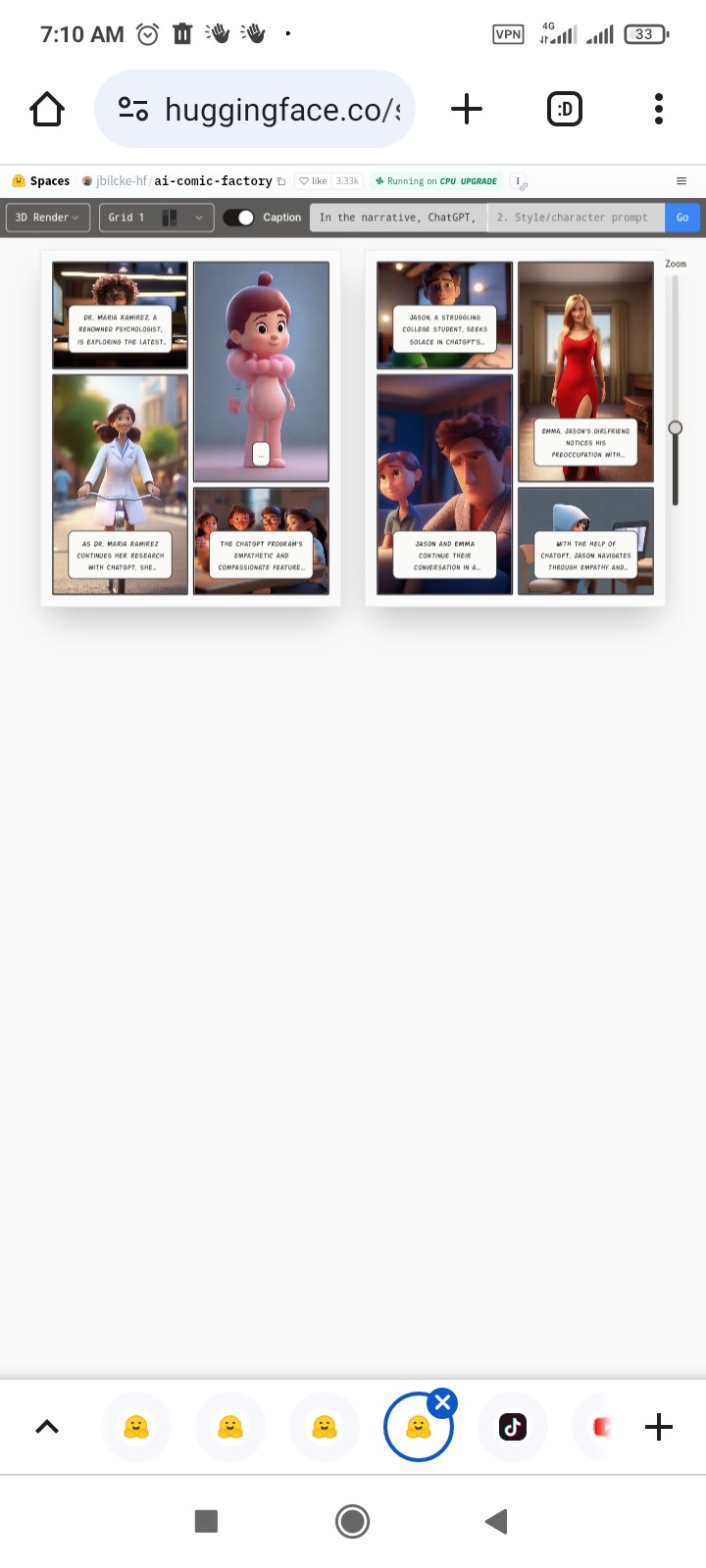The width and height of the screenshot is (706, 1568).
Task: Adjust the Zoom slider handle
Action: (x=676, y=428)
